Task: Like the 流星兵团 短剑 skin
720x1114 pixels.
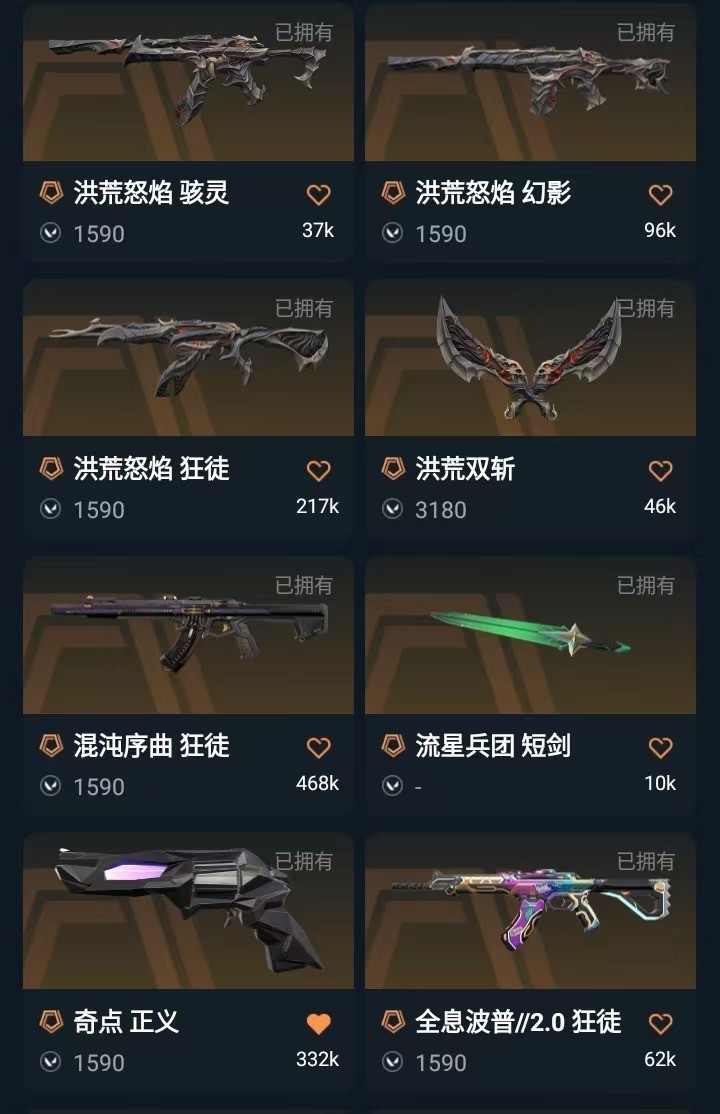Action: coord(660,747)
